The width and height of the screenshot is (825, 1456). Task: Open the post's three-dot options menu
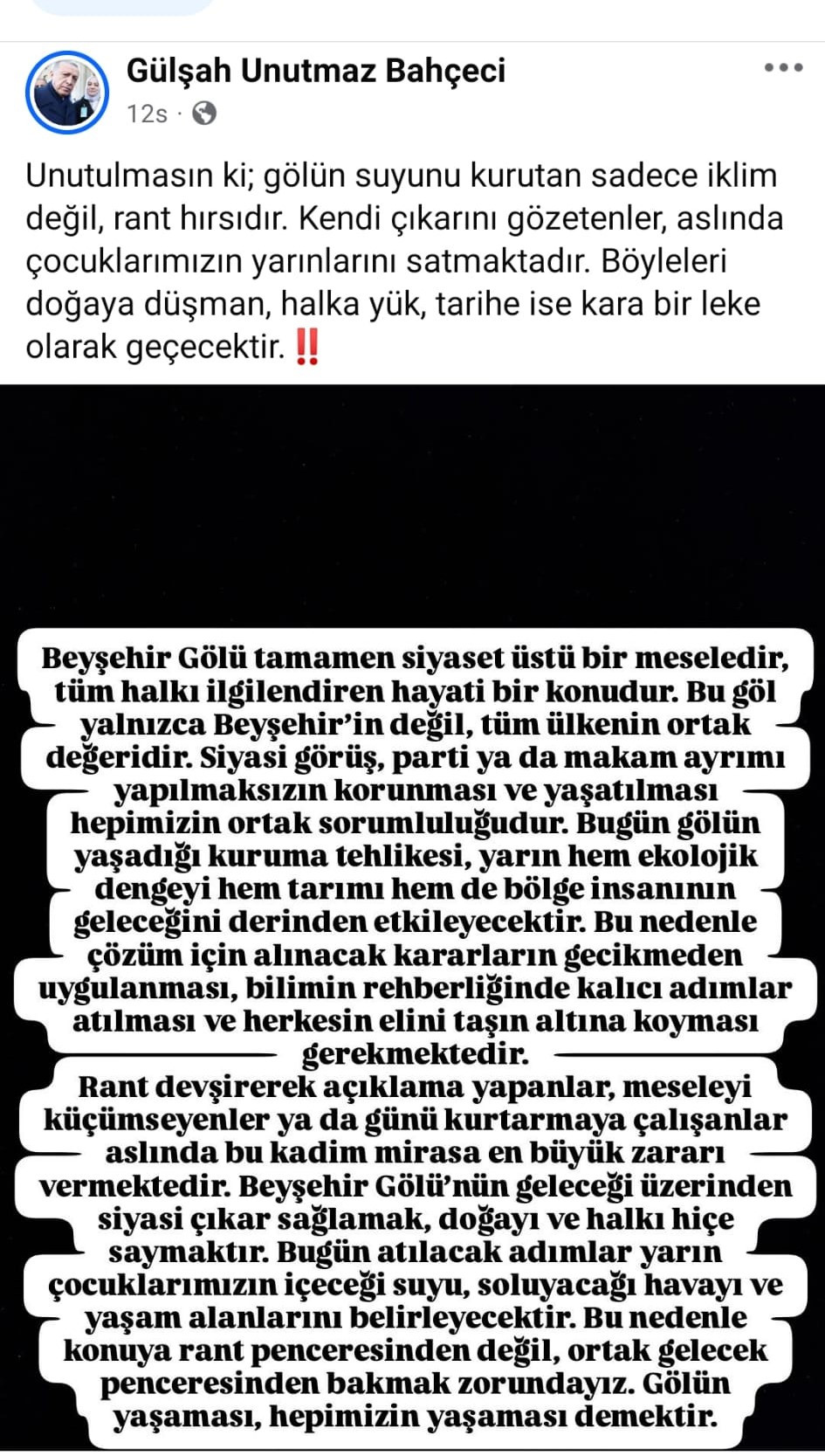[782, 68]
